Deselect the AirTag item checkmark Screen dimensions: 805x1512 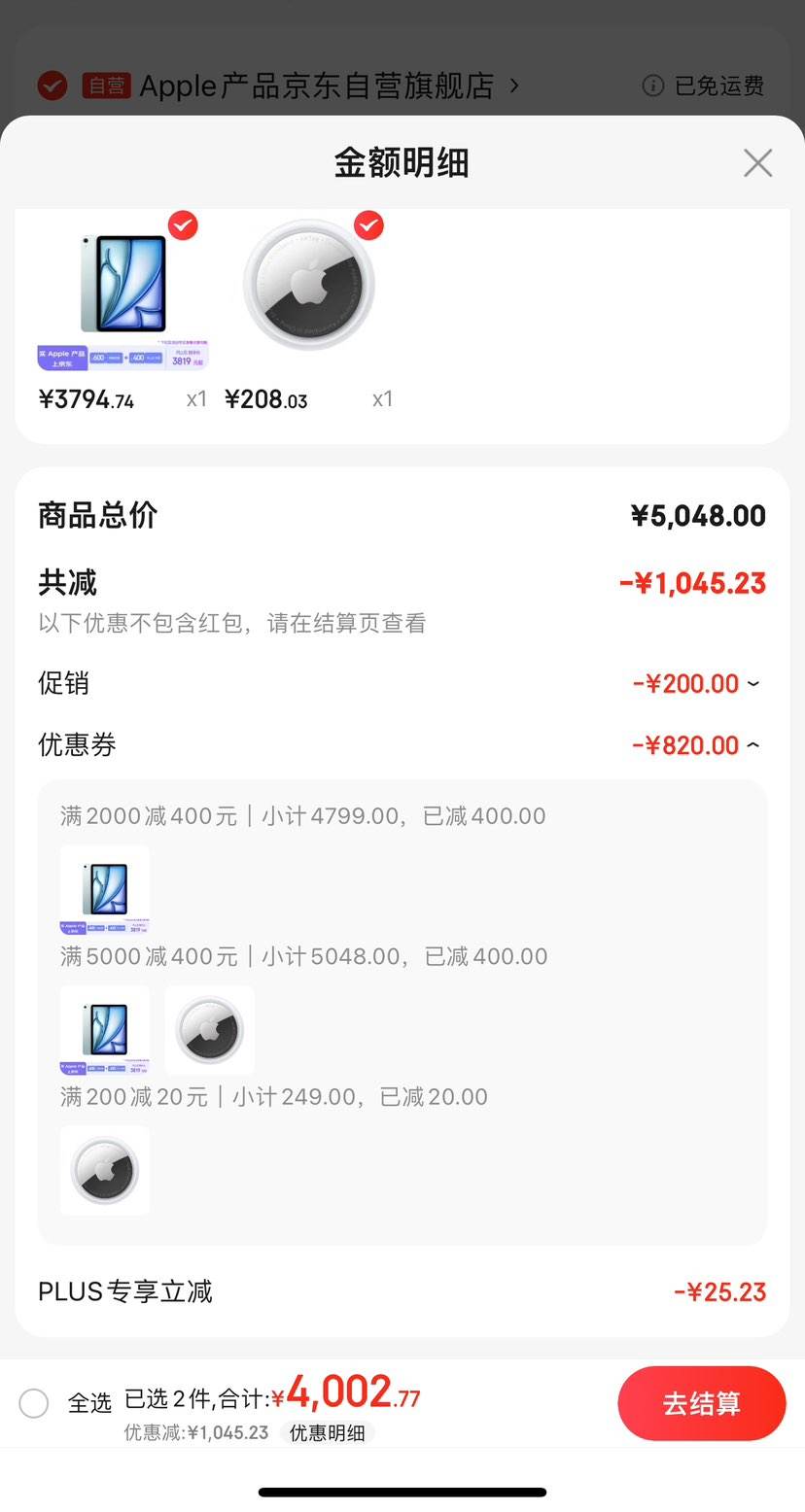coord(369,225)
